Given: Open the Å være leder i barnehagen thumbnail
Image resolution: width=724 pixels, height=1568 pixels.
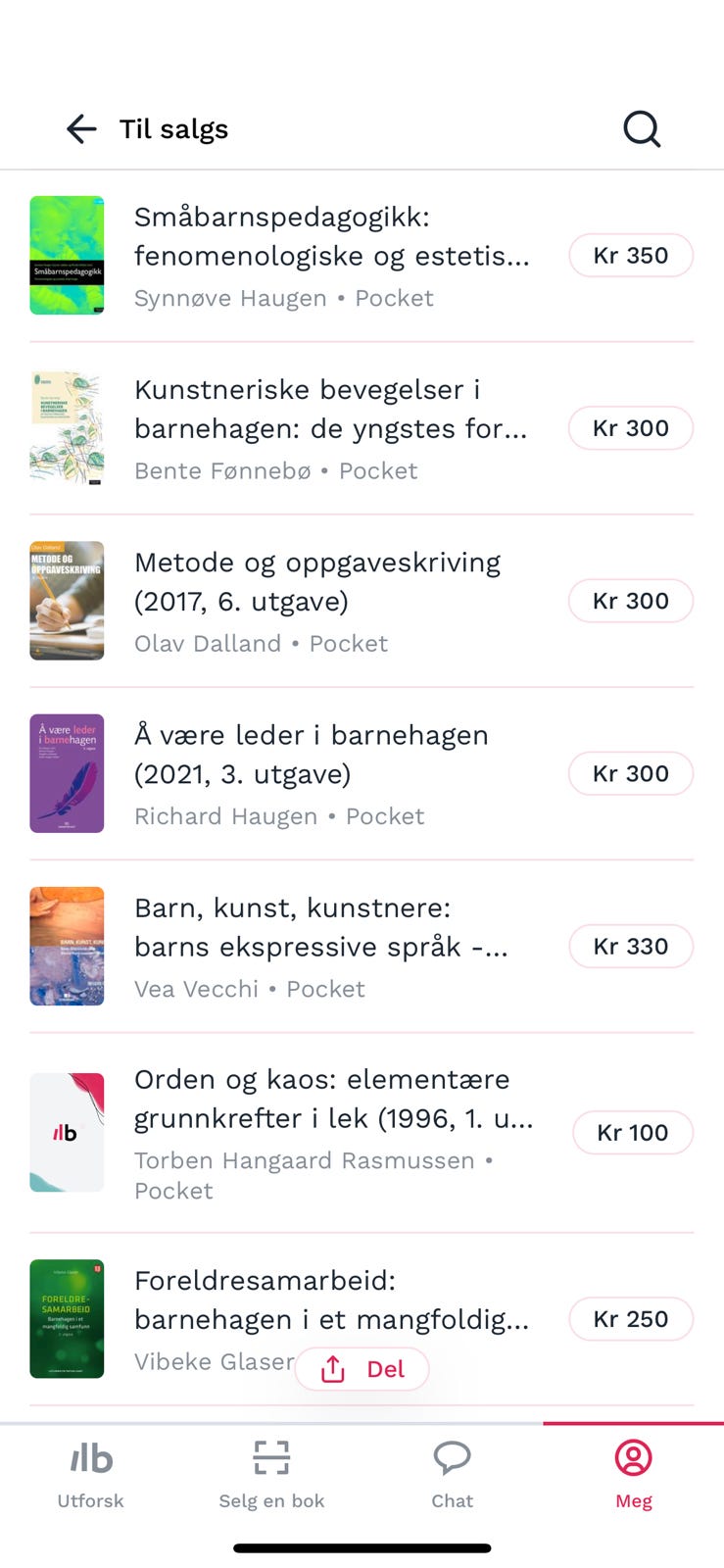Looking at the screenshot, I should pyautogui.click(x=67, y=773).
